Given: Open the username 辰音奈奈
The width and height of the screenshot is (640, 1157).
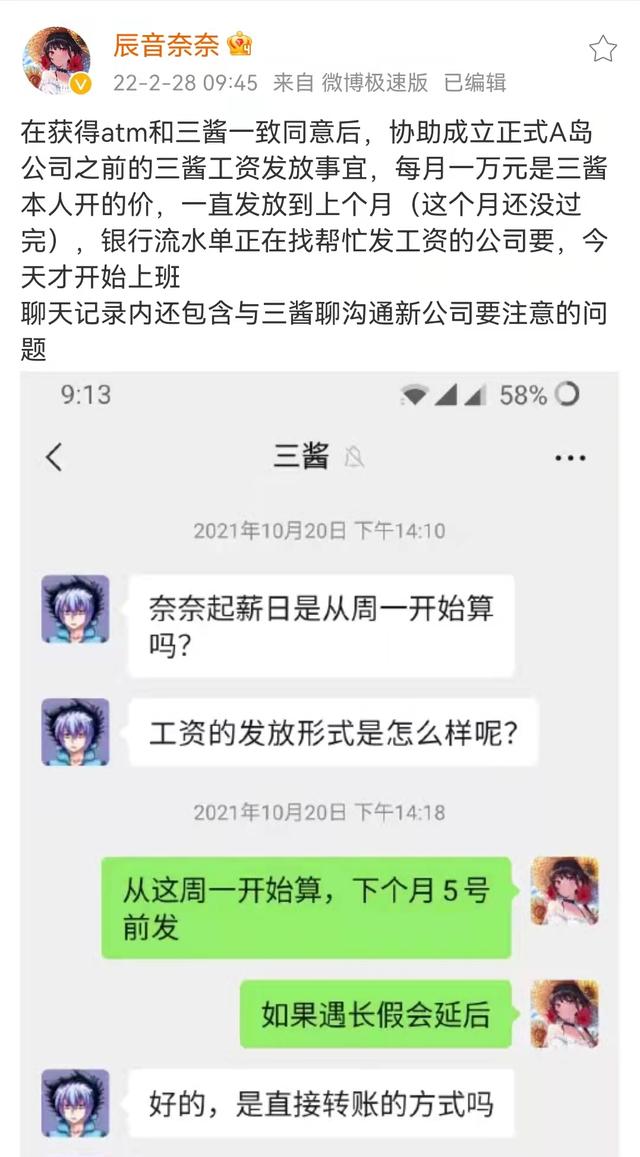Looking at the screenshot, I should point(164,44).
